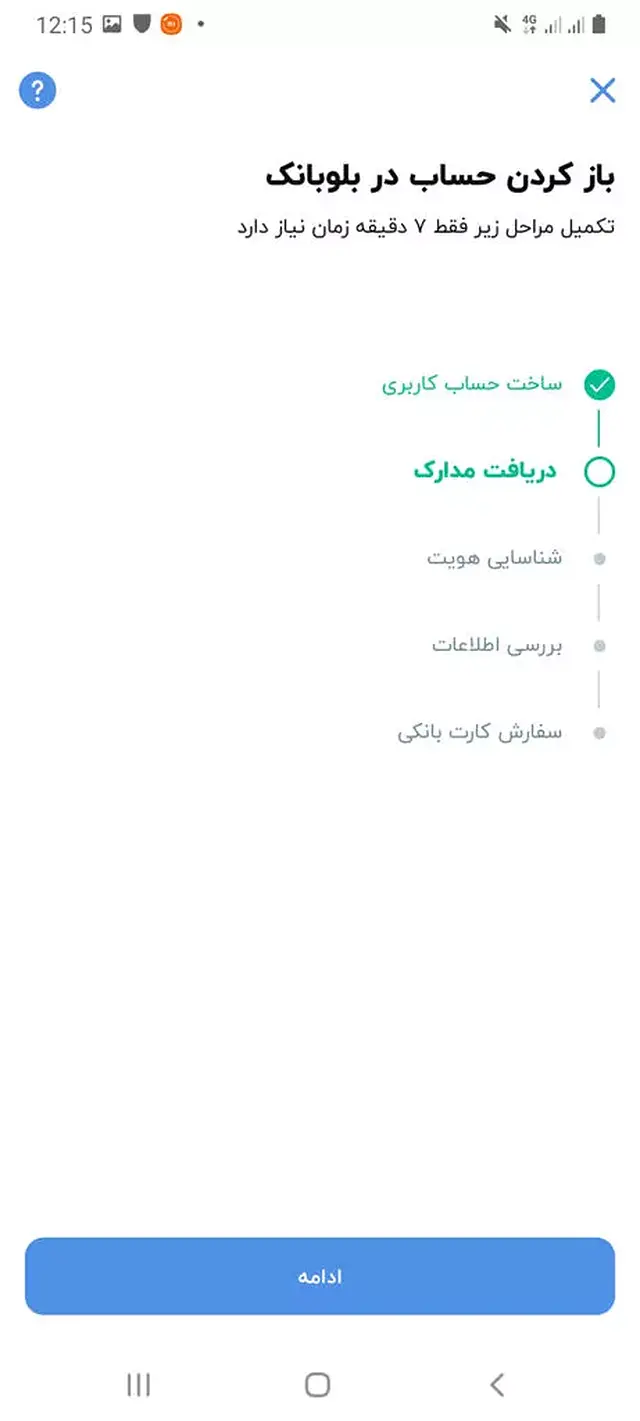Screen dimensions: 640x1421
Task: Go back using system back button
Action: click(497, 1384)
